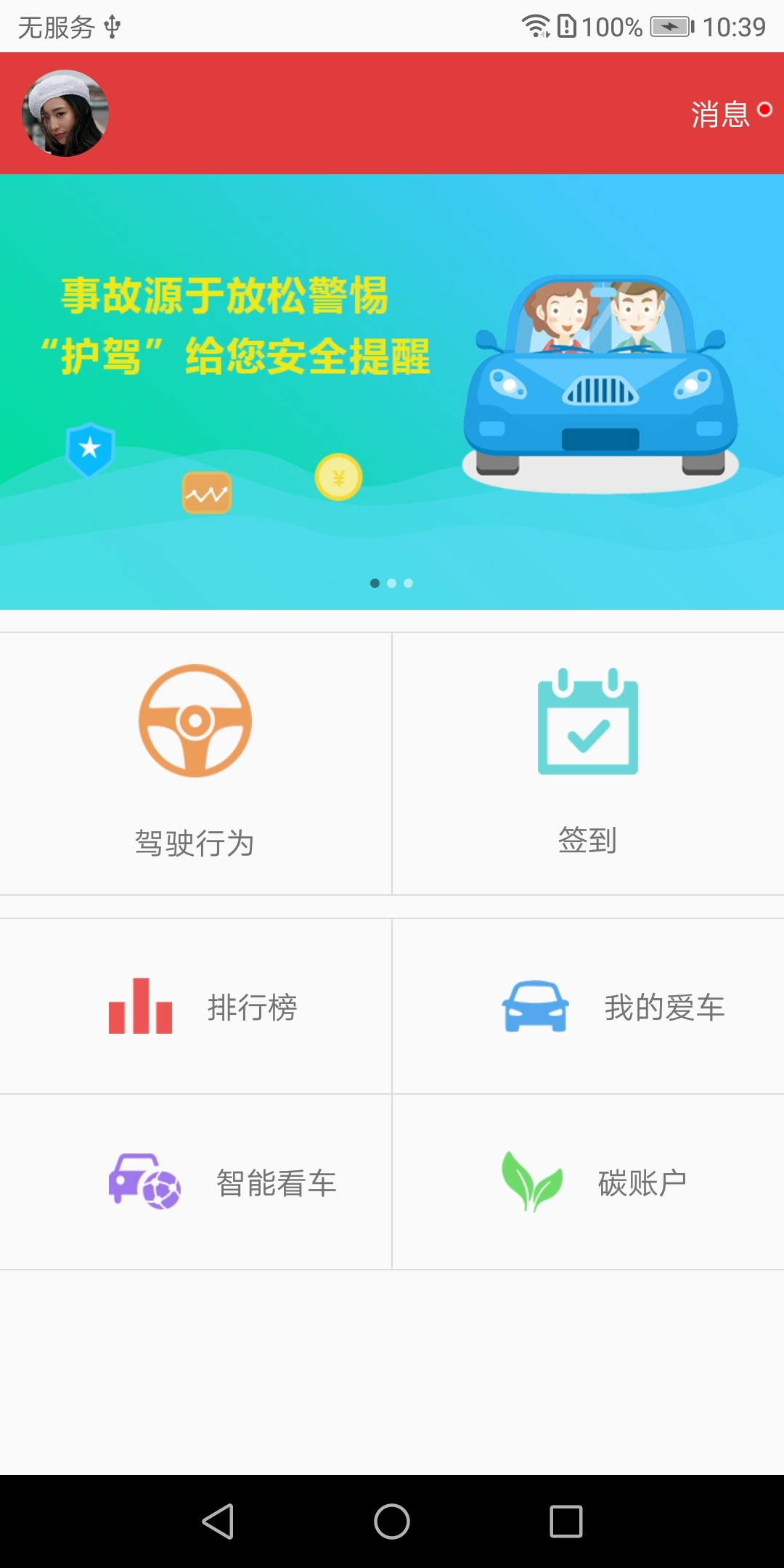Open 签到 daily check-in

(x=587, y=762)
